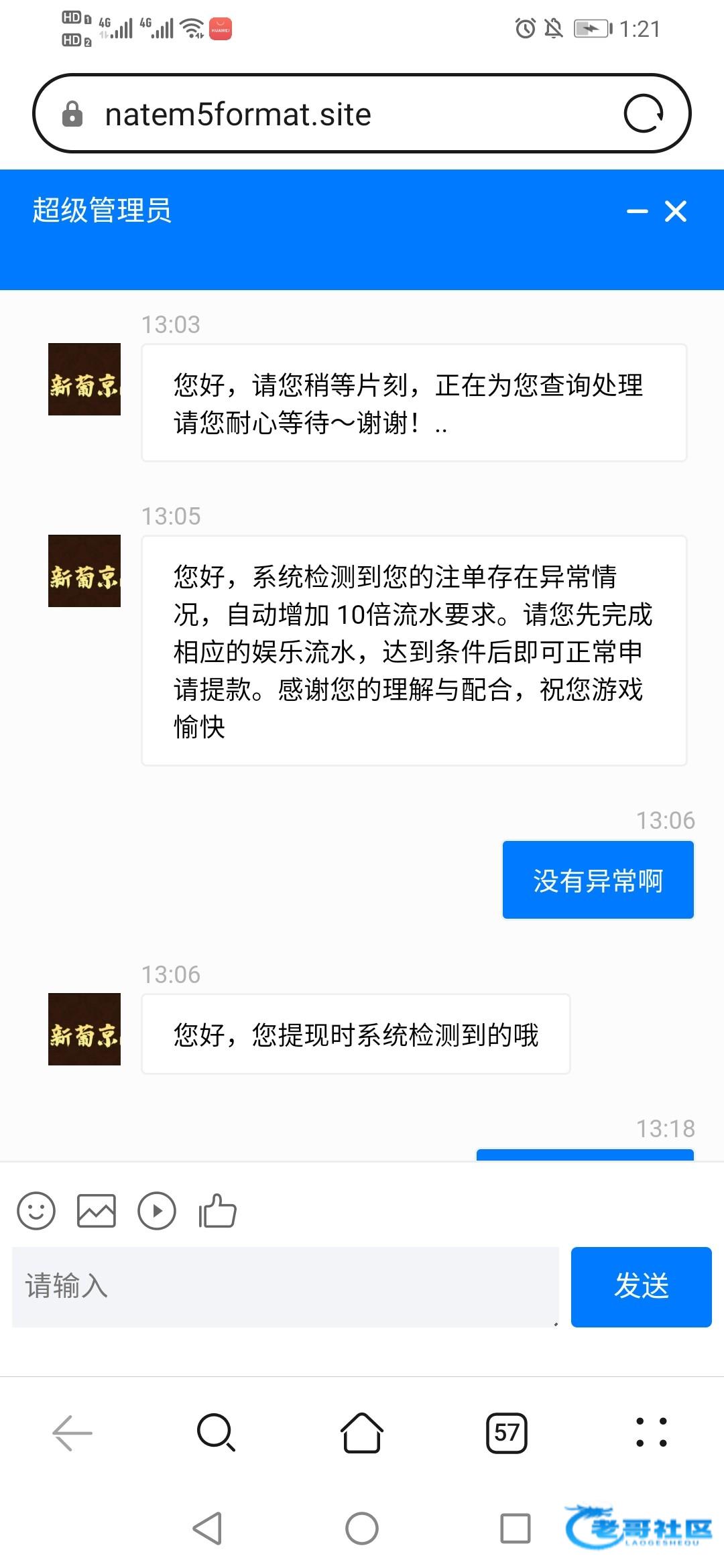This screenshot has width=724, height=1568.
Task: Close the 超级管理员 chat window
Action: pos(676,212)
